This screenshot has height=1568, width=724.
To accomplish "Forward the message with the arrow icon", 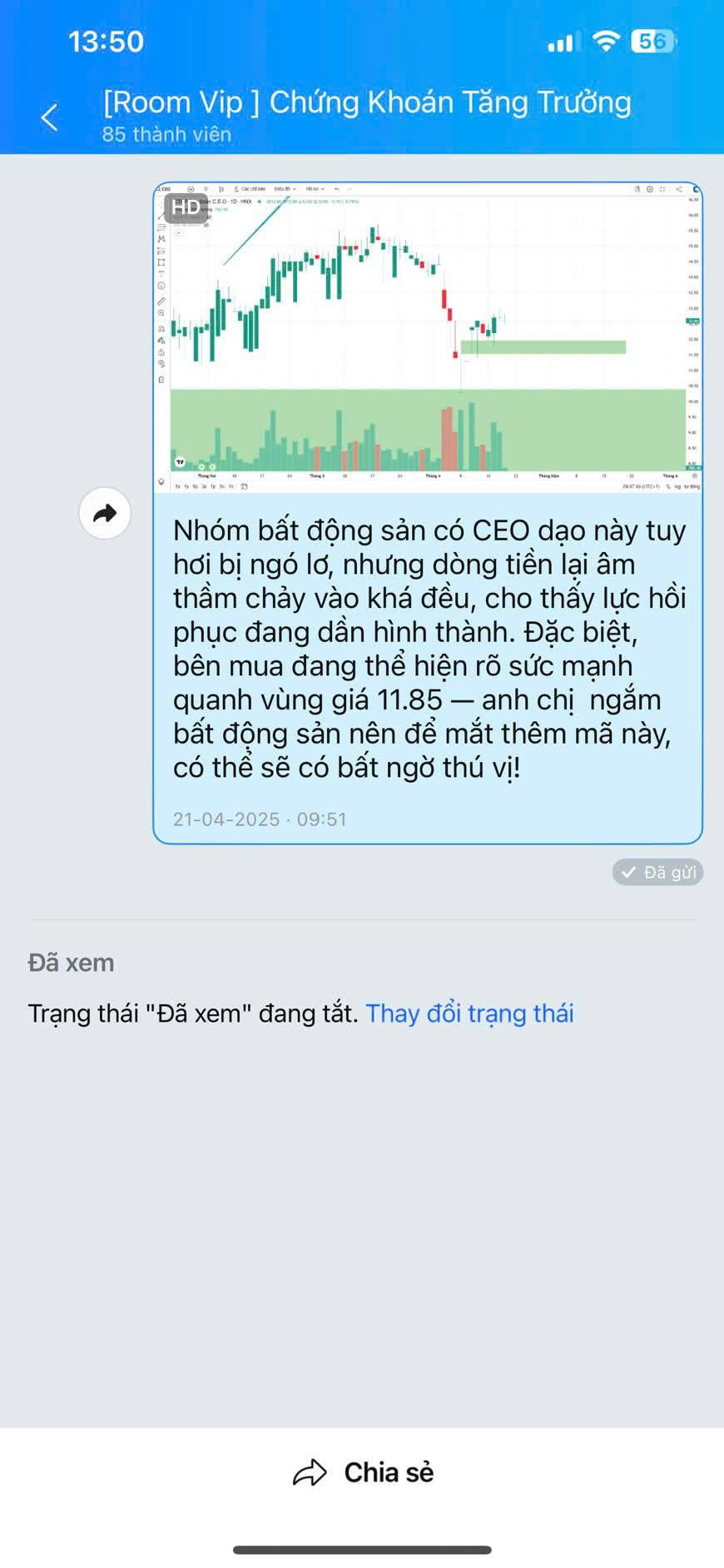I will (105, 513).
